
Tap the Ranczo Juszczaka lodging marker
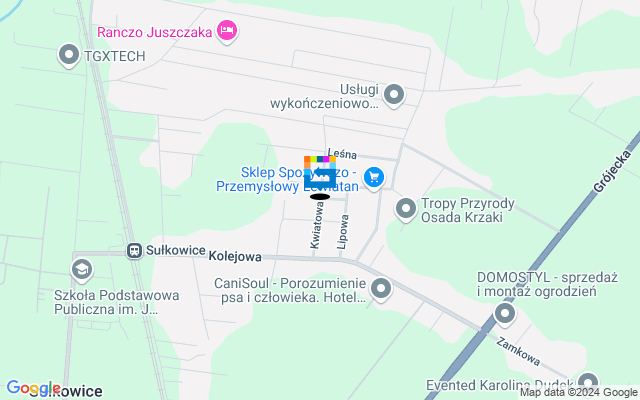click(x=227, y=32)
